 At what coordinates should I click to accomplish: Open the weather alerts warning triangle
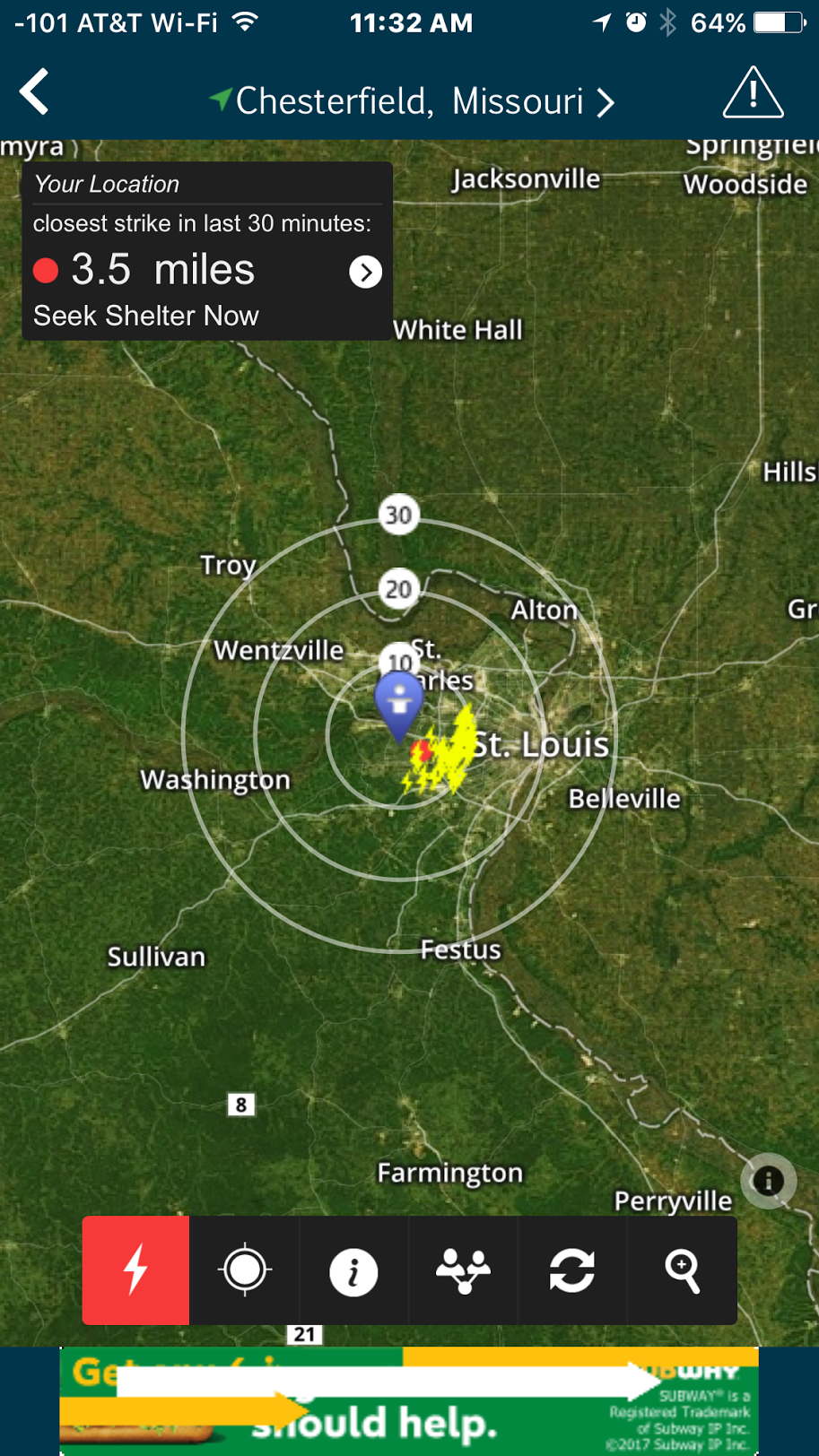click(x=753, y=93)
